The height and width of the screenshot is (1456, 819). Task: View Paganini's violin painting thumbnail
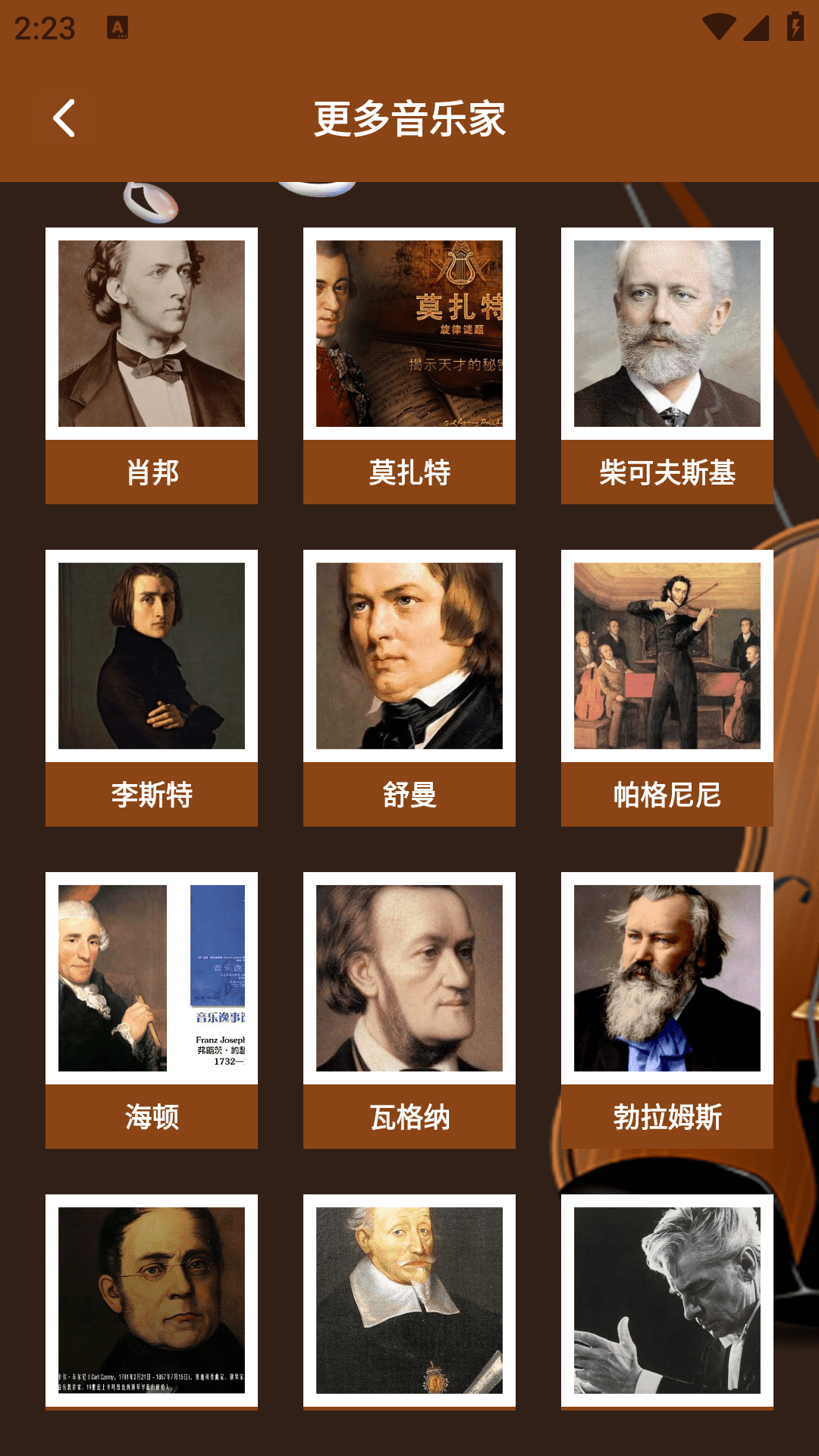[666, 656]
